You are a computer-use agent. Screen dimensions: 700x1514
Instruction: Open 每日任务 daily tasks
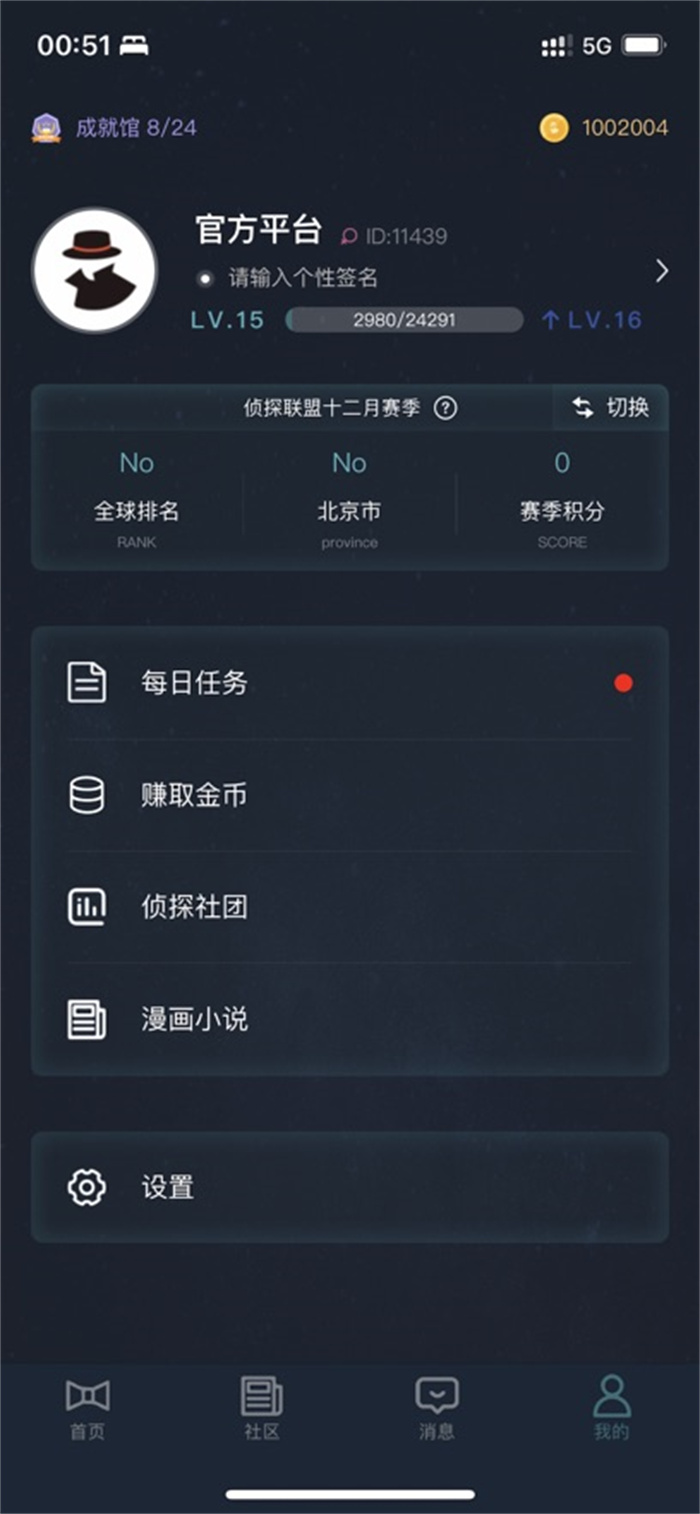tap(350, 684)
